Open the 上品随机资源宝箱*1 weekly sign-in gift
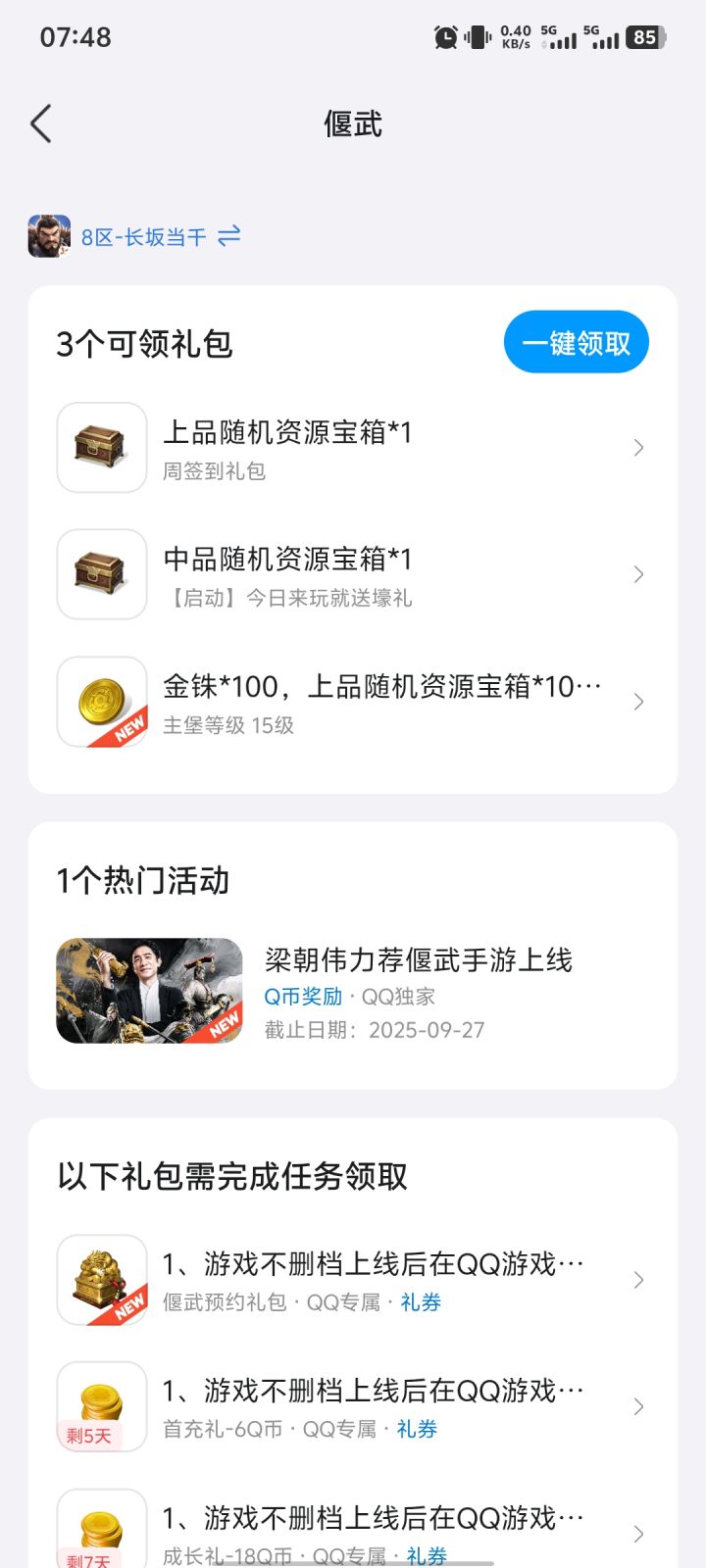 click(x=353, y=448)
